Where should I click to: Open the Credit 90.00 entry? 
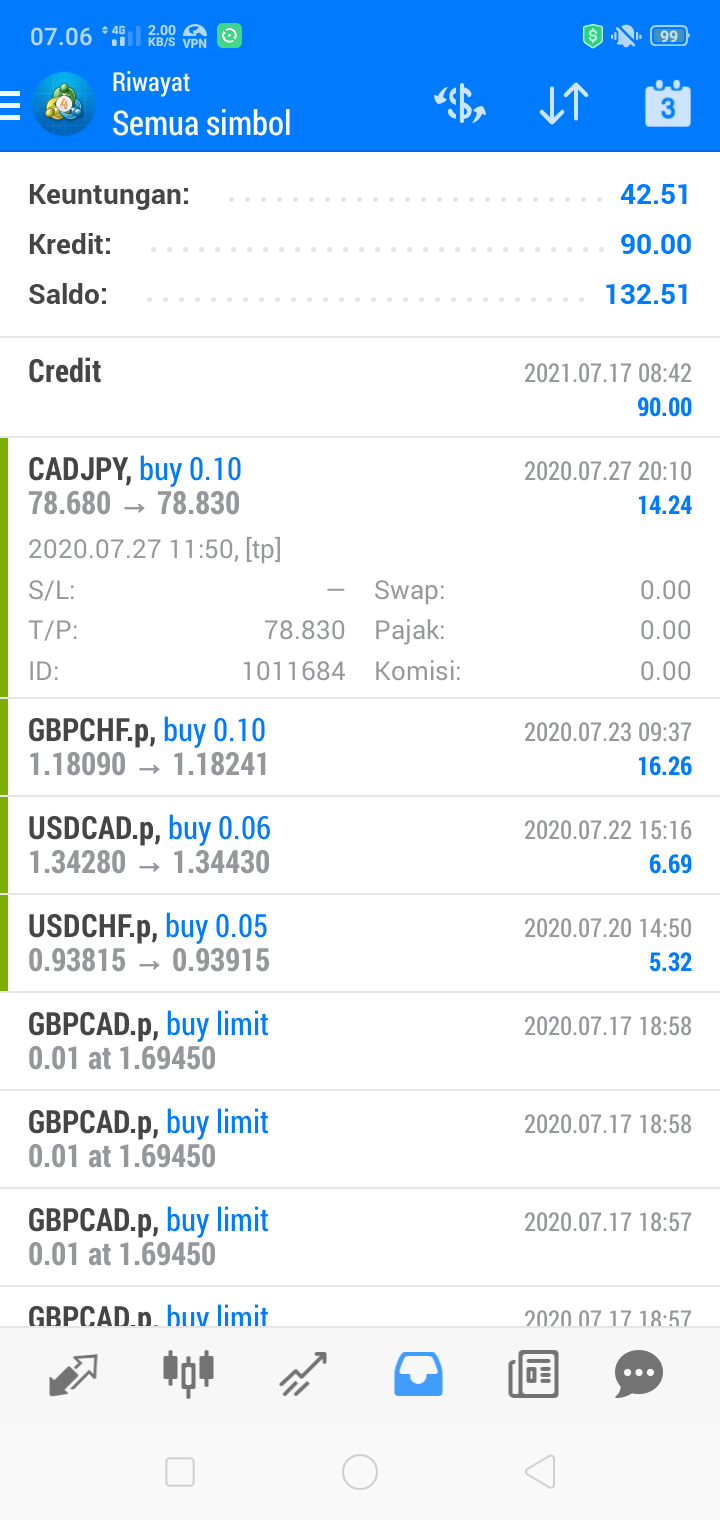coord(360,388)
